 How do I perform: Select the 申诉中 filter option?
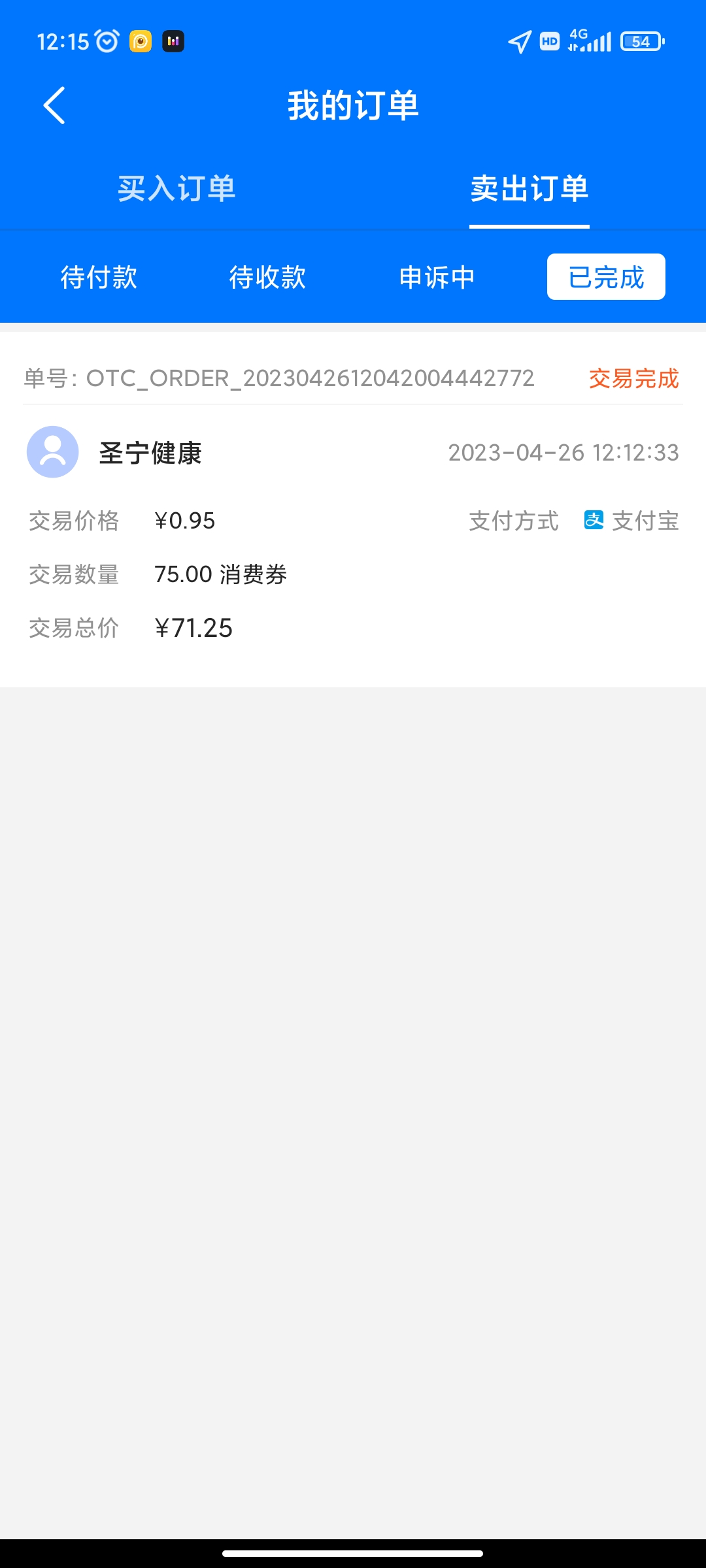437,276
